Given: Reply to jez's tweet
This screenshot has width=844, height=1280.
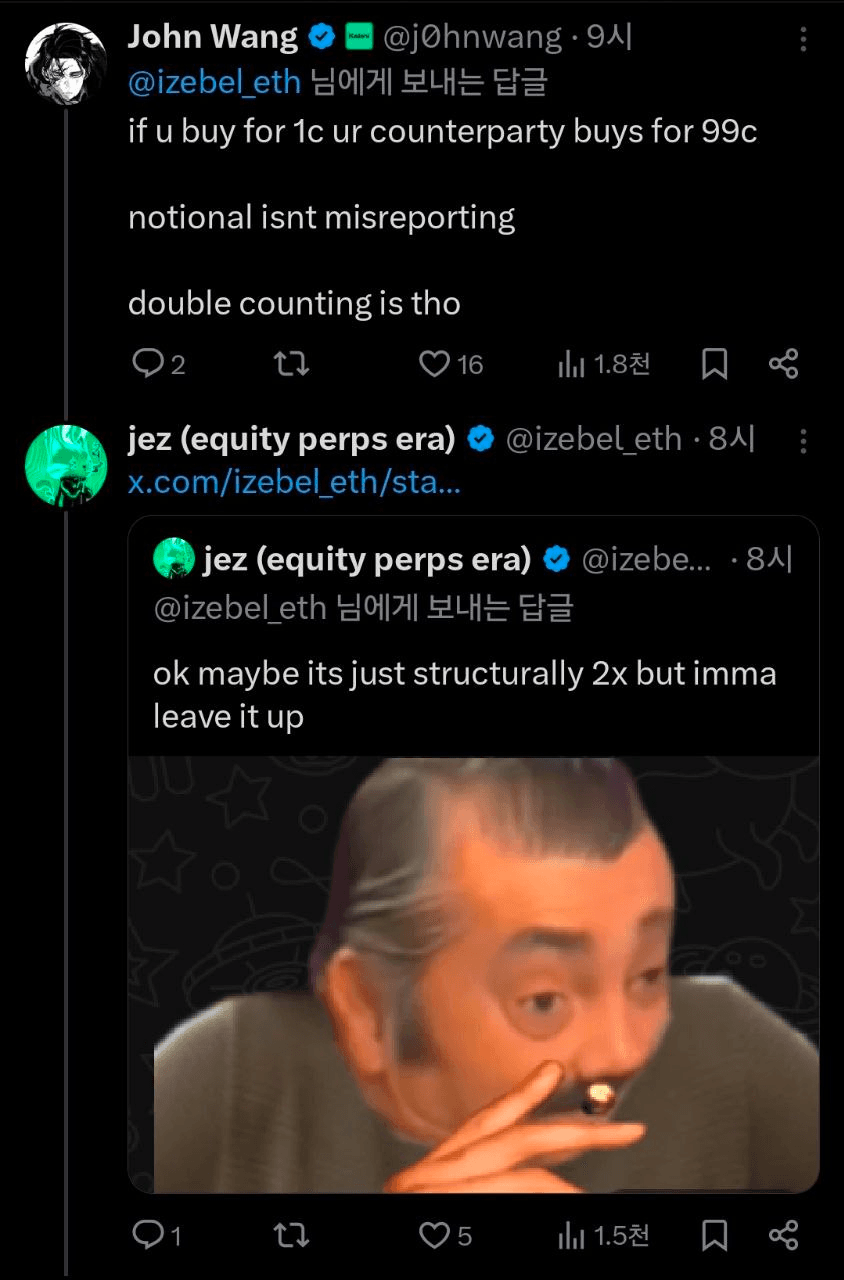Looking at the screenshot, I should [147, 1236].
